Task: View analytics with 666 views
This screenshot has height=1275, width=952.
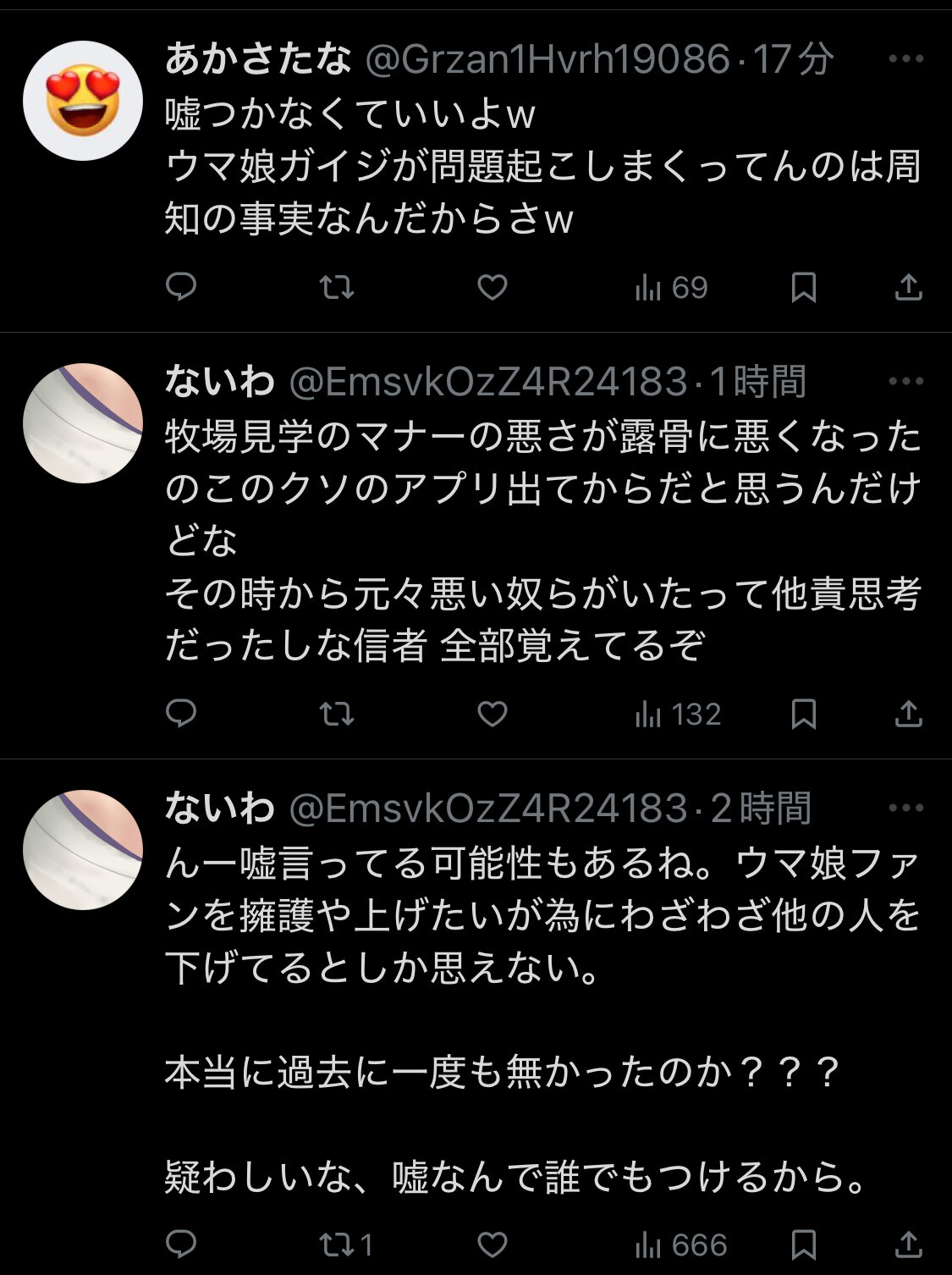Action: pos(680,1245)
